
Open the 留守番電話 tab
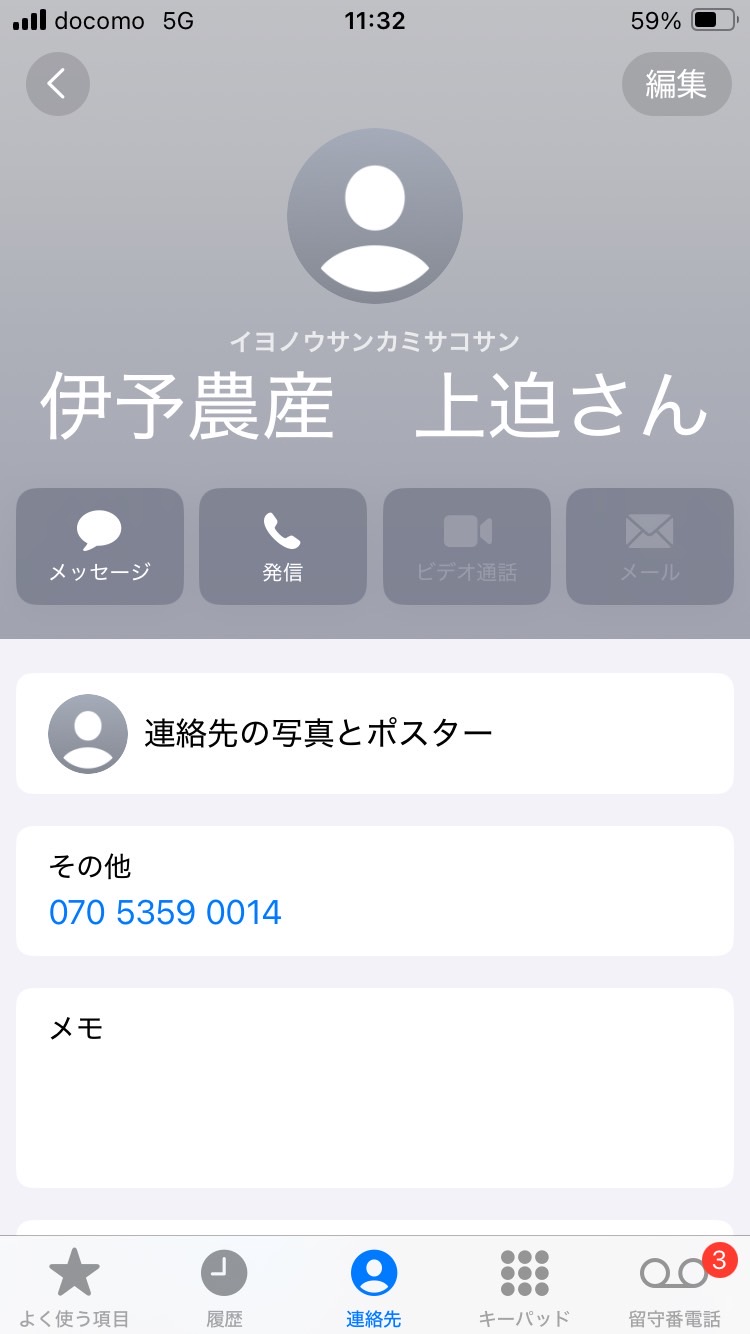674,1288
